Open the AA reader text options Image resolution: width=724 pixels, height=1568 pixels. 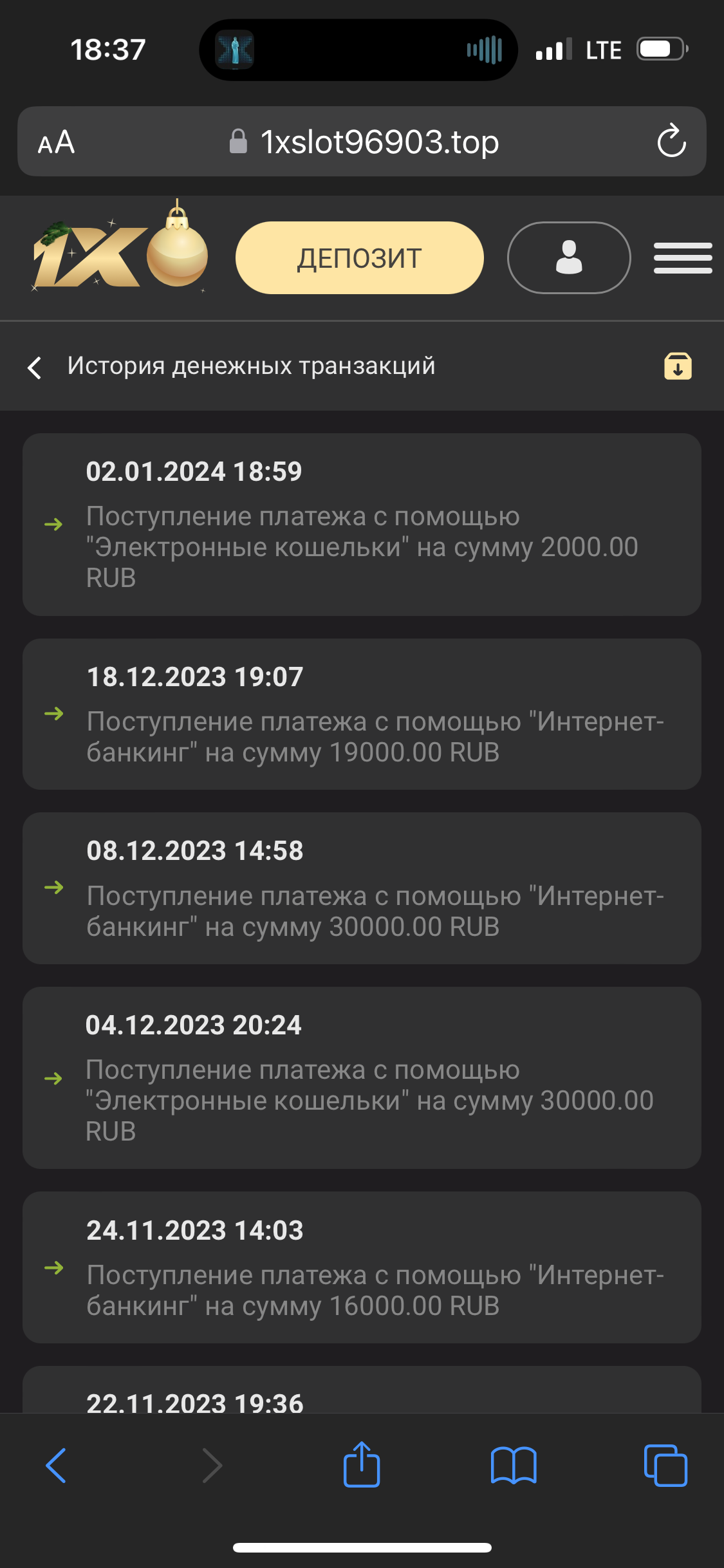click(57, 142)
